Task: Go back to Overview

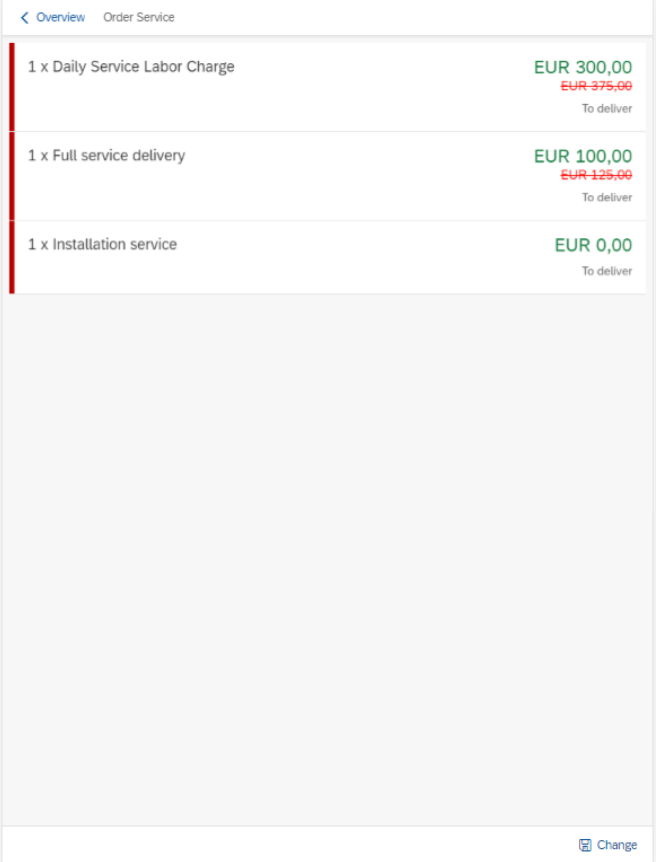Action: (x=53, y=17)
